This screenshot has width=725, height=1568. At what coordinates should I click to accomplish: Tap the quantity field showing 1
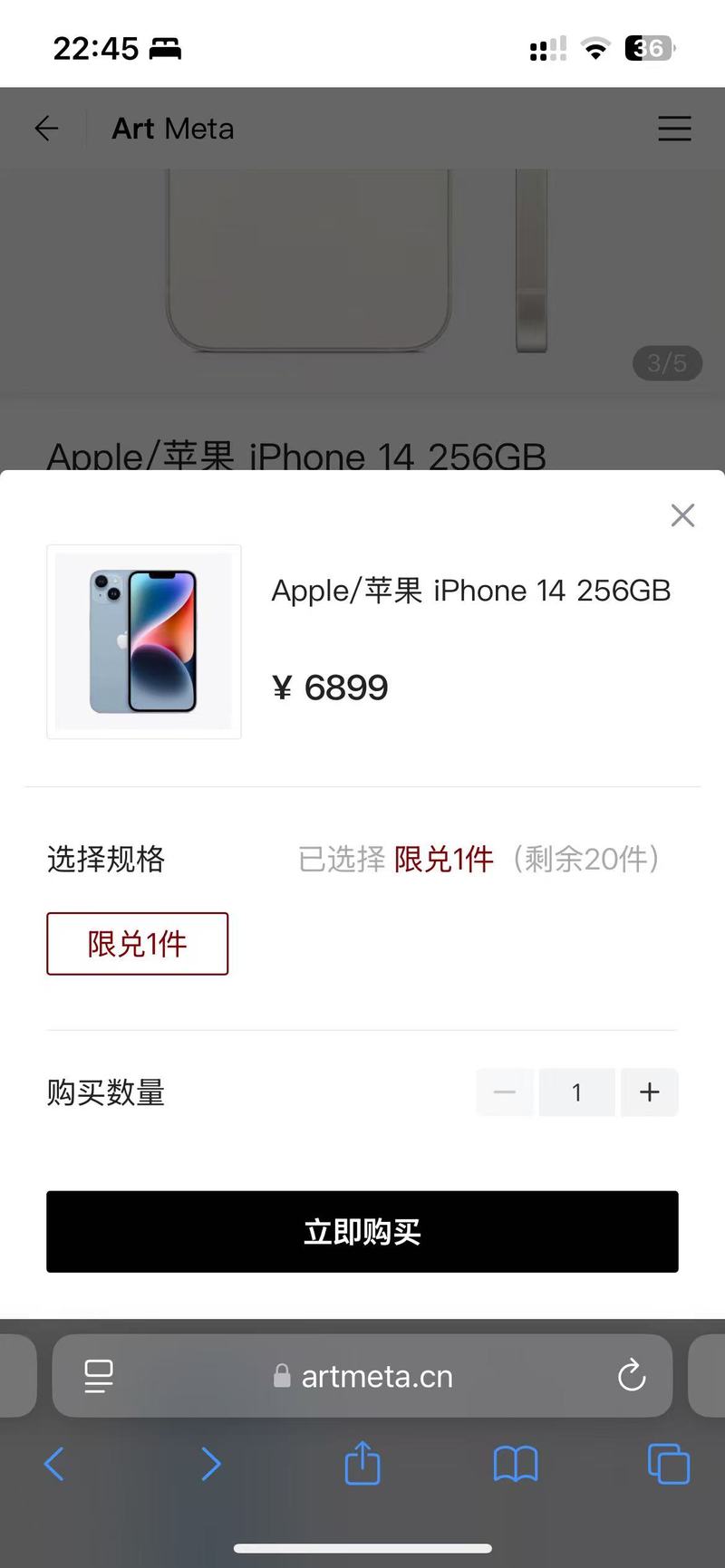[x=576, y=1092]
